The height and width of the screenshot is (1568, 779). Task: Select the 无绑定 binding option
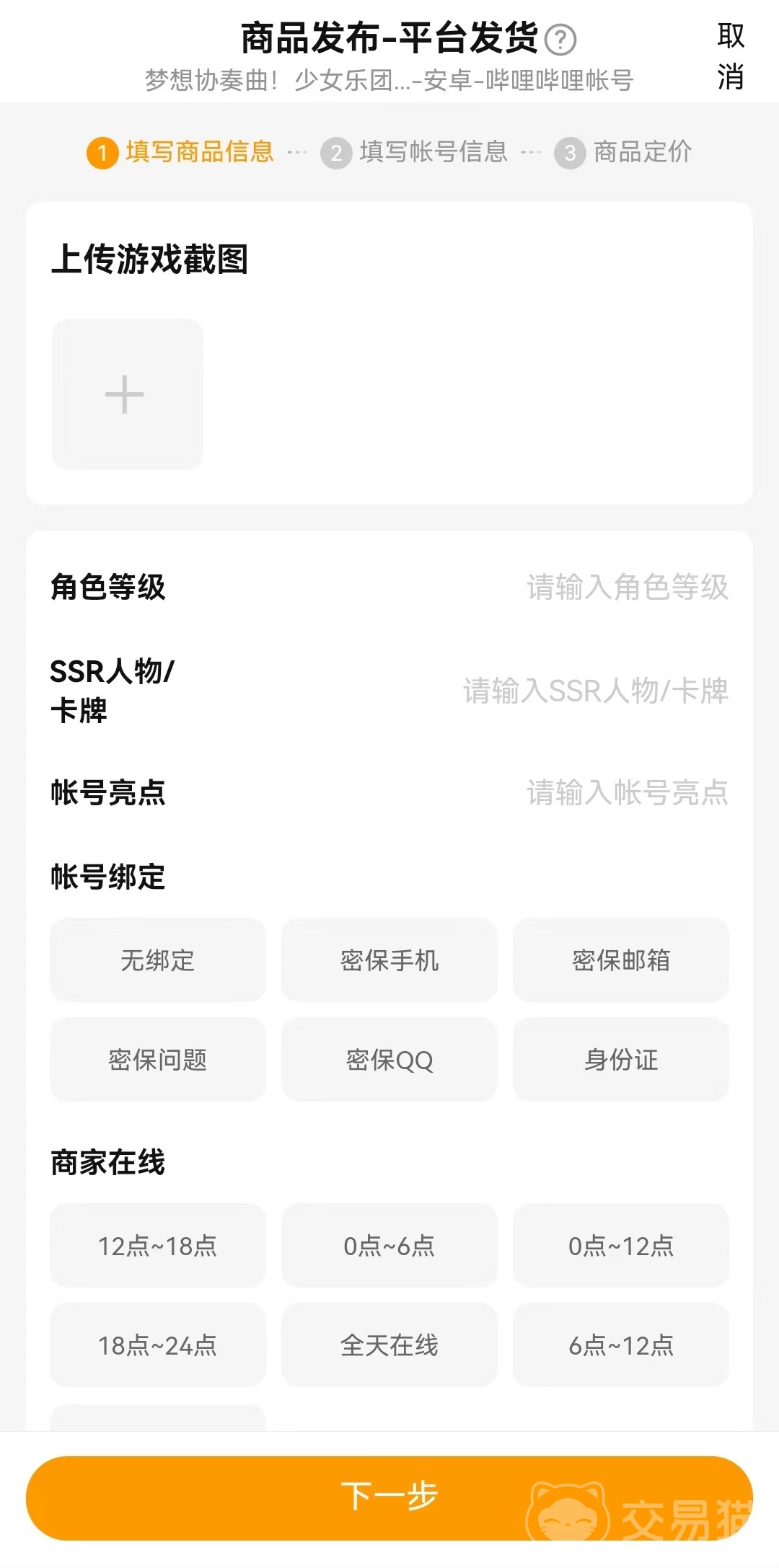tap(158, 960)
